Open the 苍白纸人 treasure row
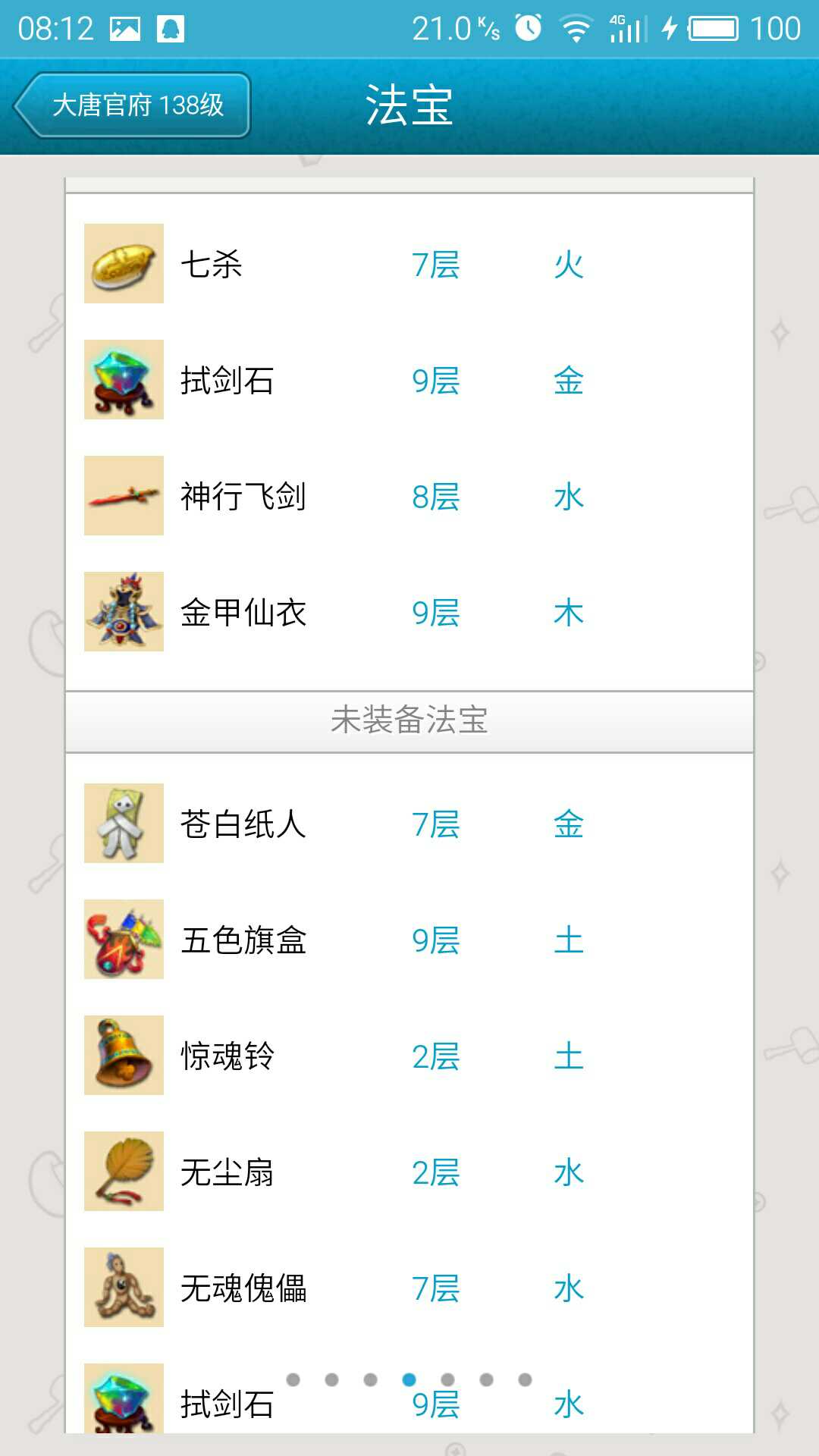This screenshot has height=1456, width=819. (409, 824)
